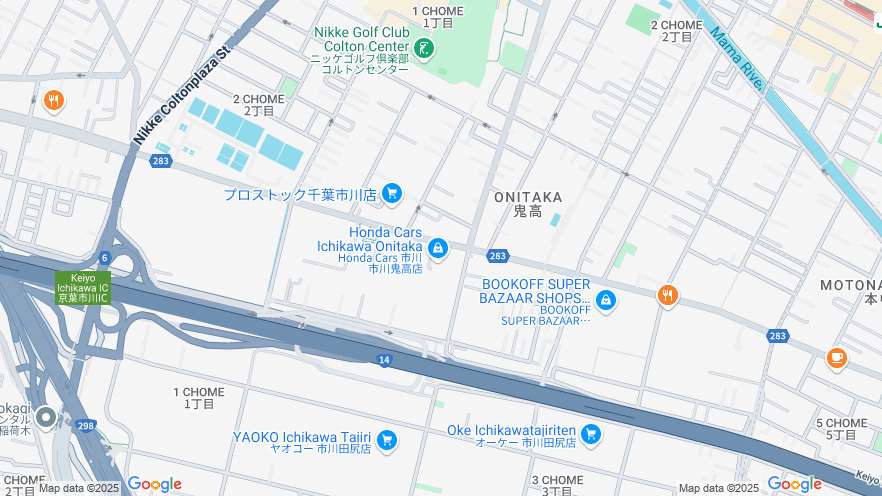
Task: Tap the Keiyo Ichikawa IC interchange label
Action: [x=83, y=287]
